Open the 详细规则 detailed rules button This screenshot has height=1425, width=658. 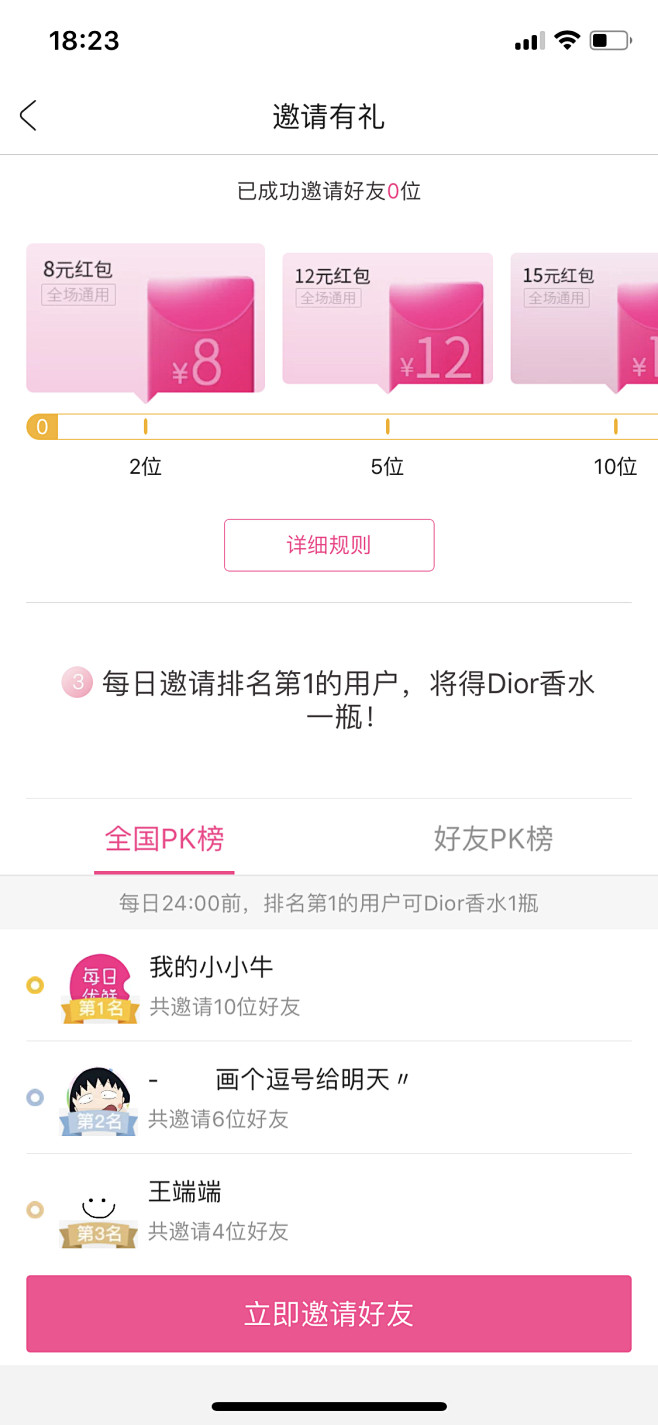tap(329, 545)
